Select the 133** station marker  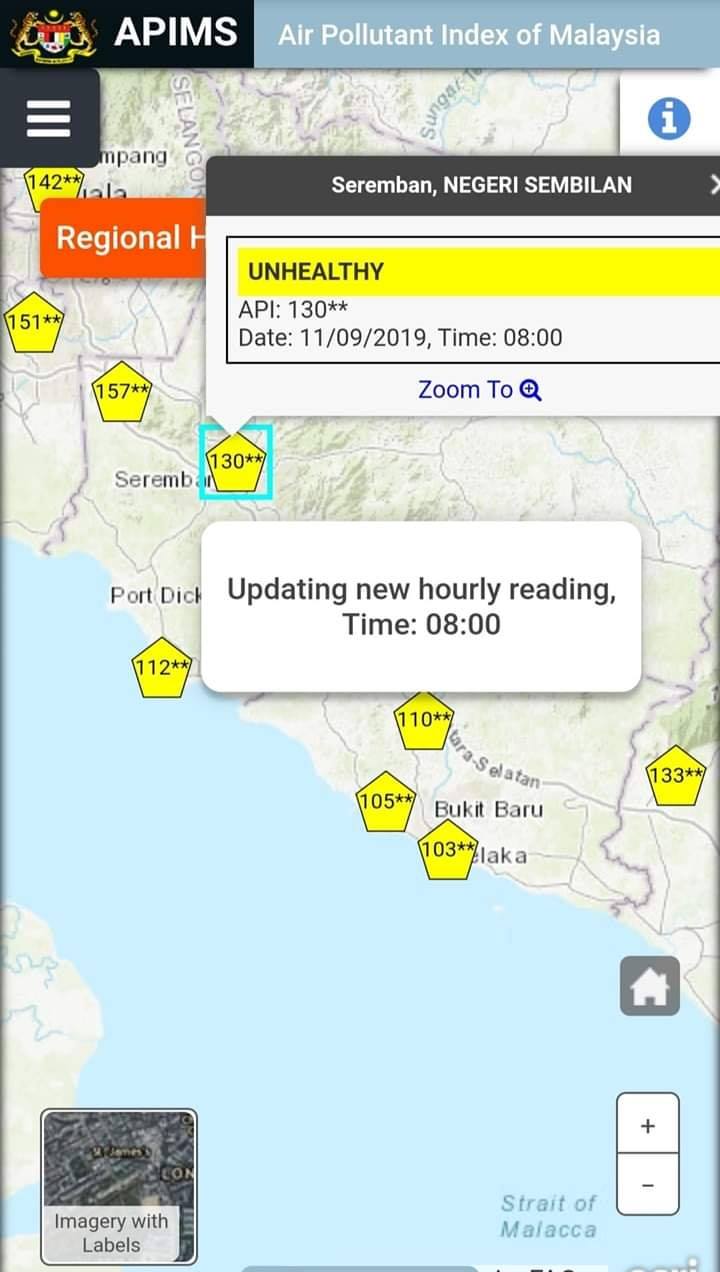(x=677, y=776)
